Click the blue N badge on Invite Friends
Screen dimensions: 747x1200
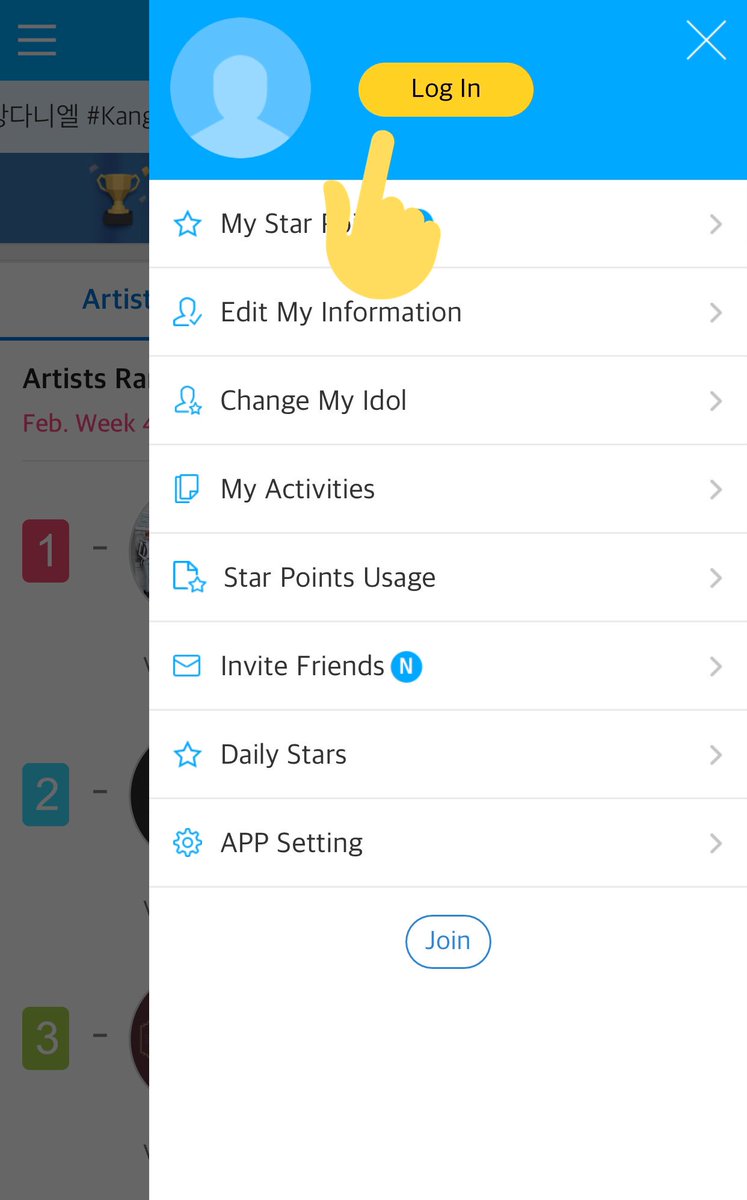click(x=406, y=665)
